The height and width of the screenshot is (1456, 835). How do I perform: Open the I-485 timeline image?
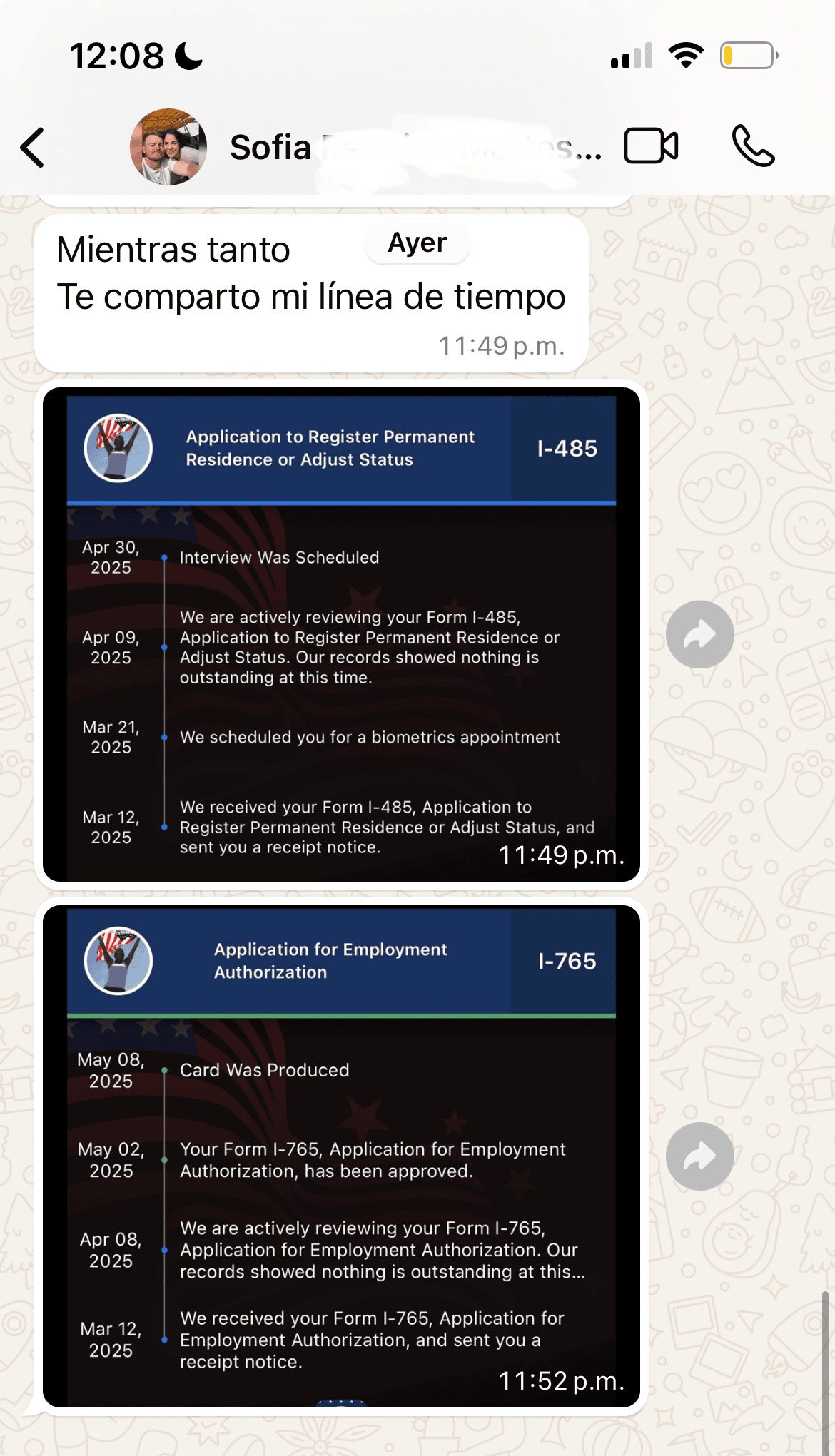click(x=341, y=635)
